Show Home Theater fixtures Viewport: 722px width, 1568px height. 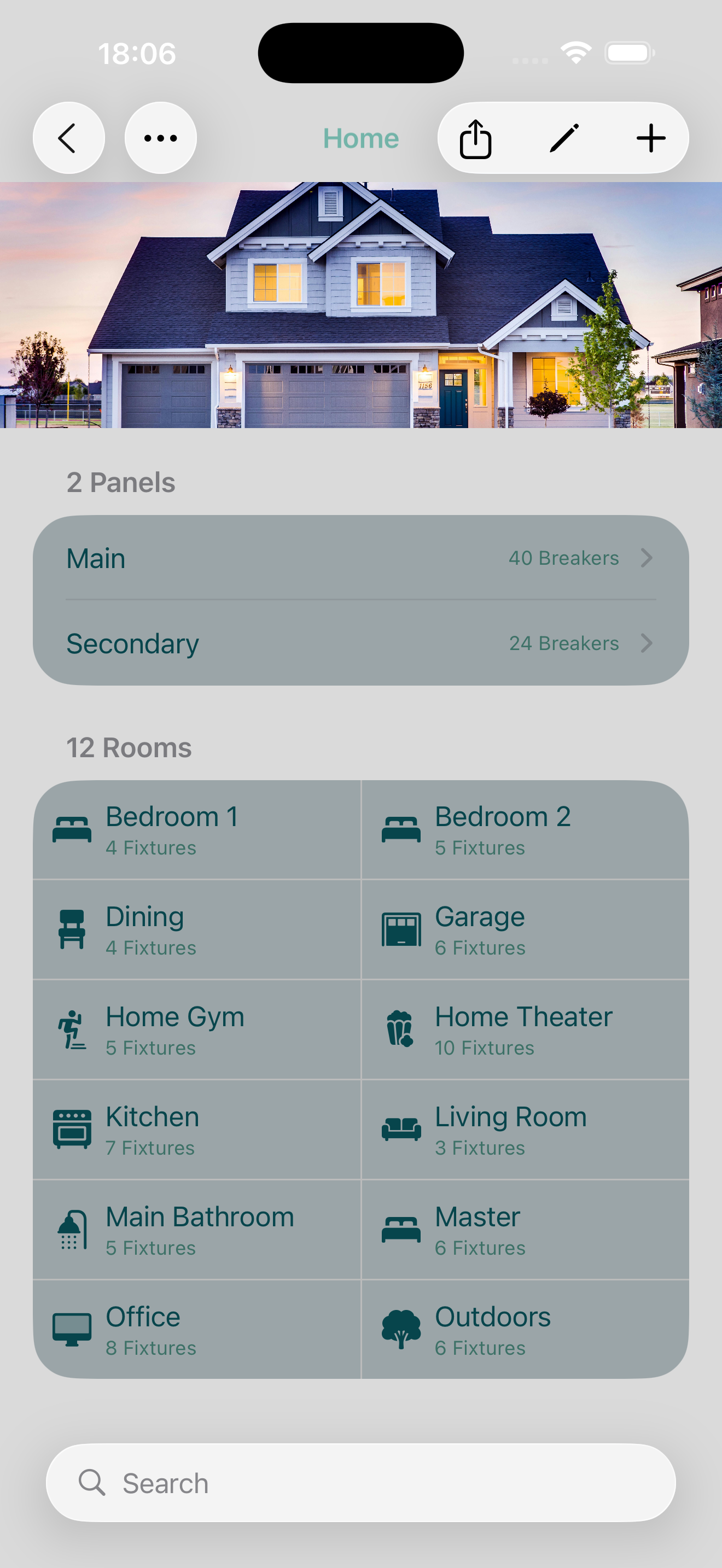coord(525,1030)
